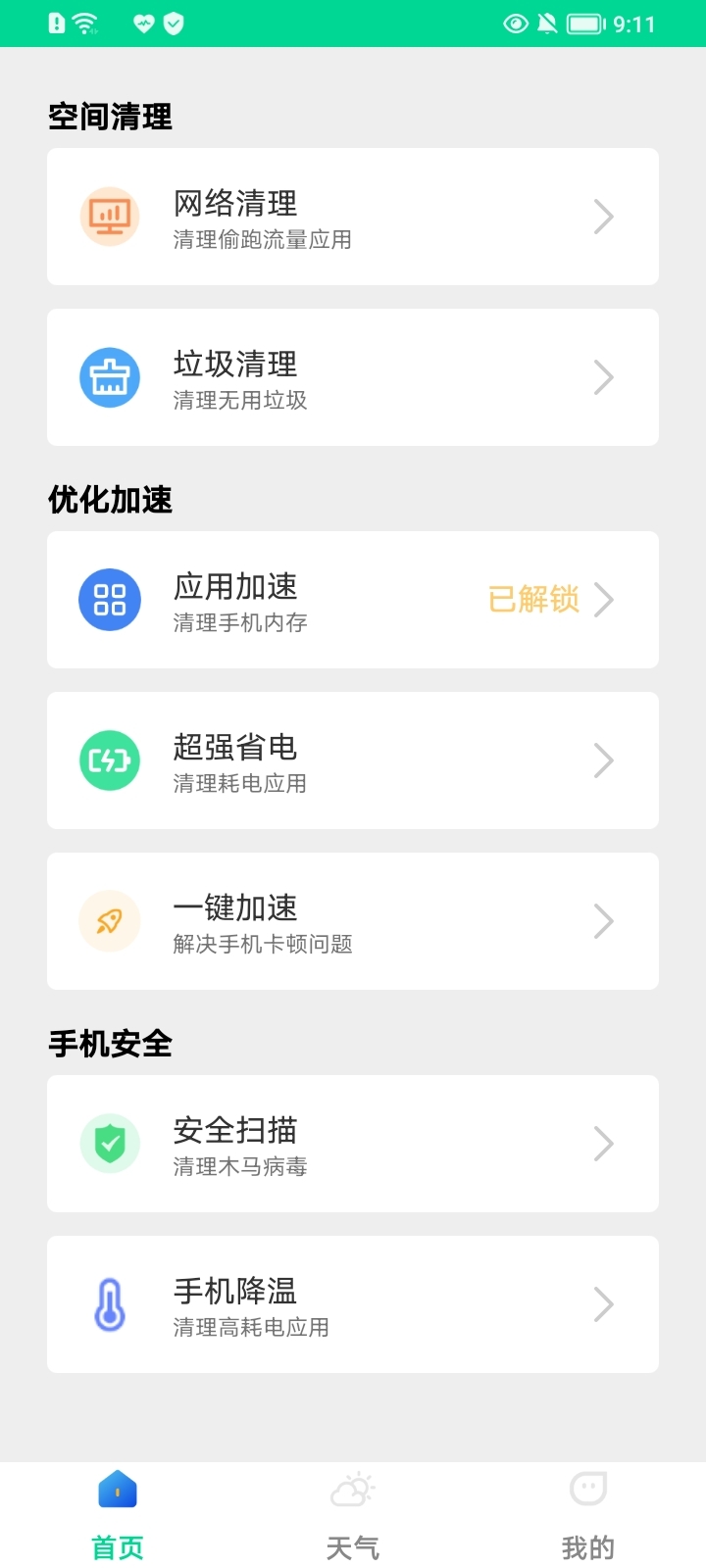Click the chevron next to 手机降温
This screenshot has width=706, height=1568.
[x=604, y=1303]
